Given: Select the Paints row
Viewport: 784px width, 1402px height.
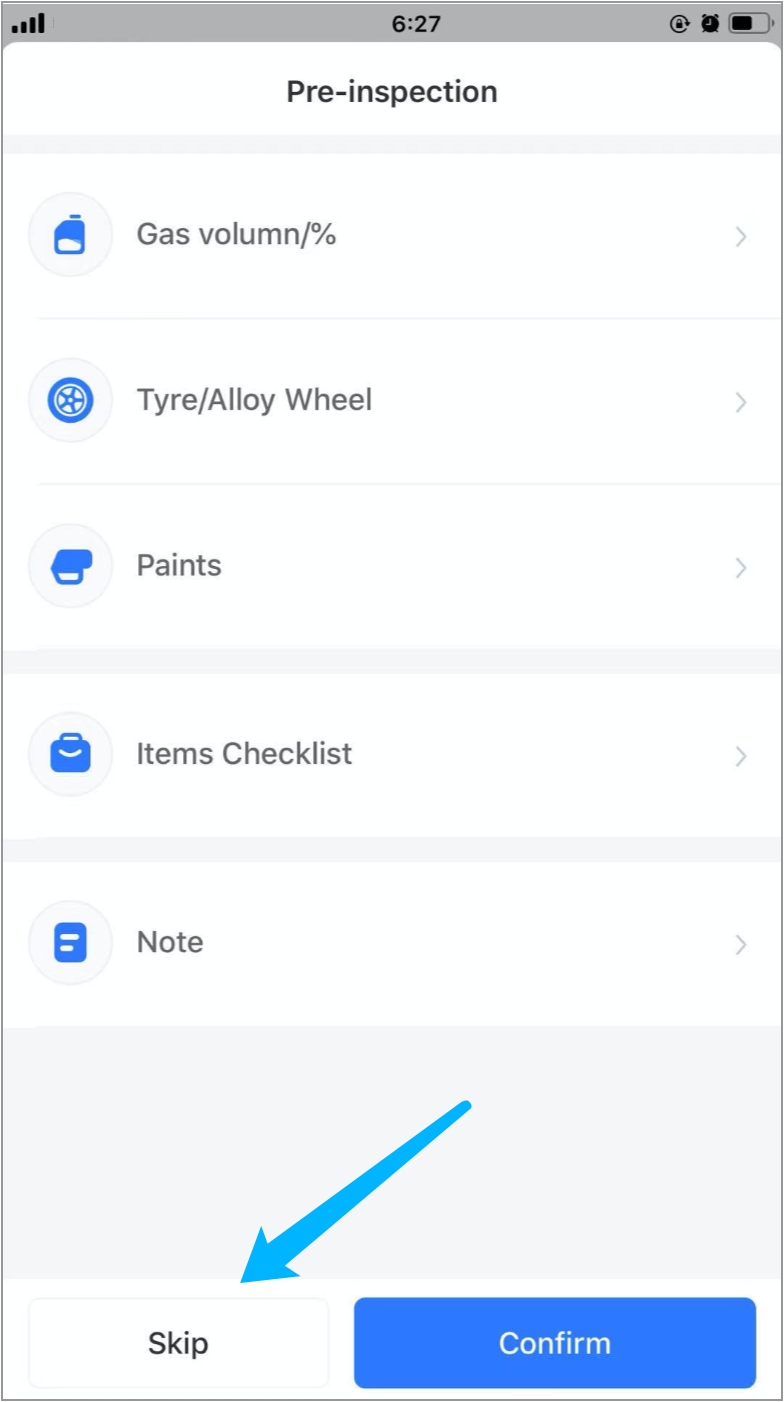Looking at the screenshot, I should click(390, 567).
